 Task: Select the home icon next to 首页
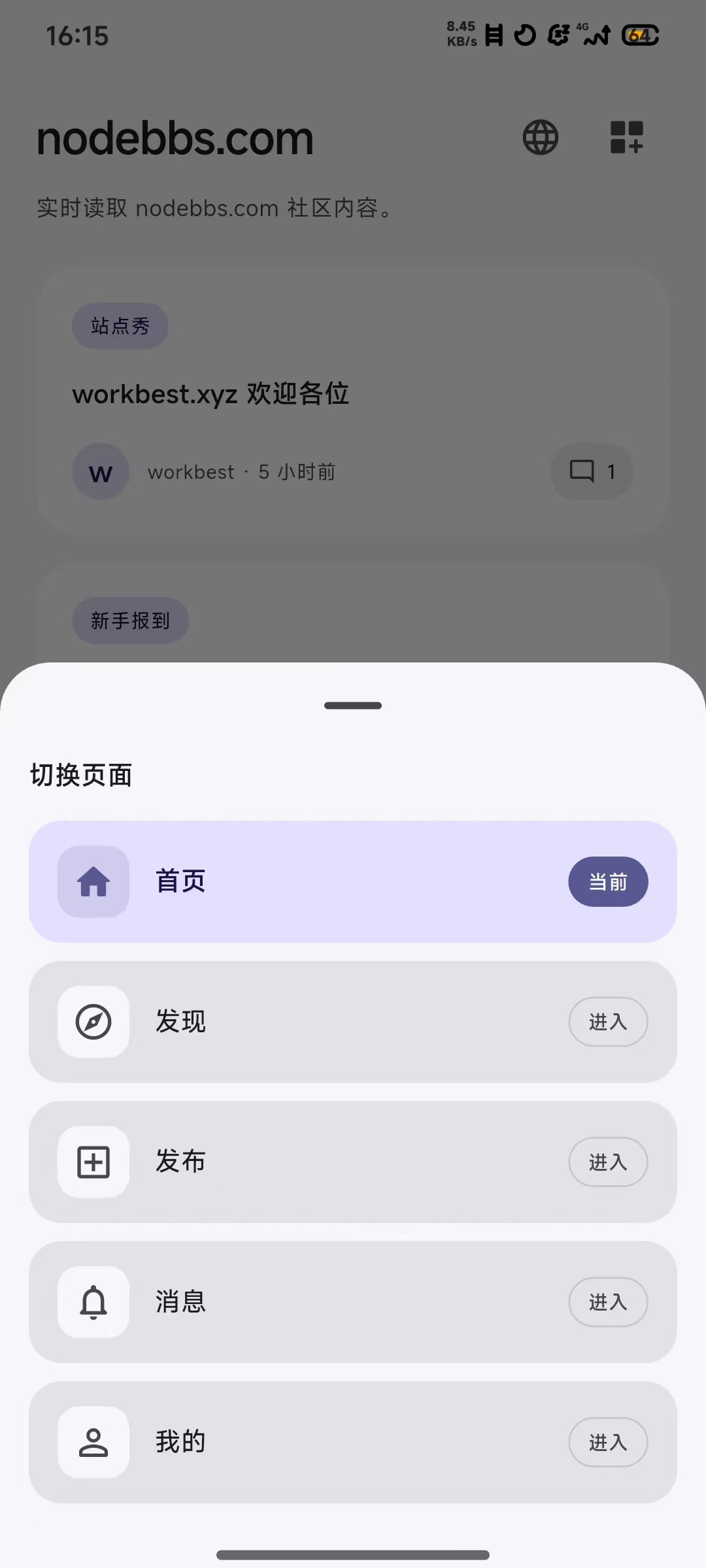93,881
